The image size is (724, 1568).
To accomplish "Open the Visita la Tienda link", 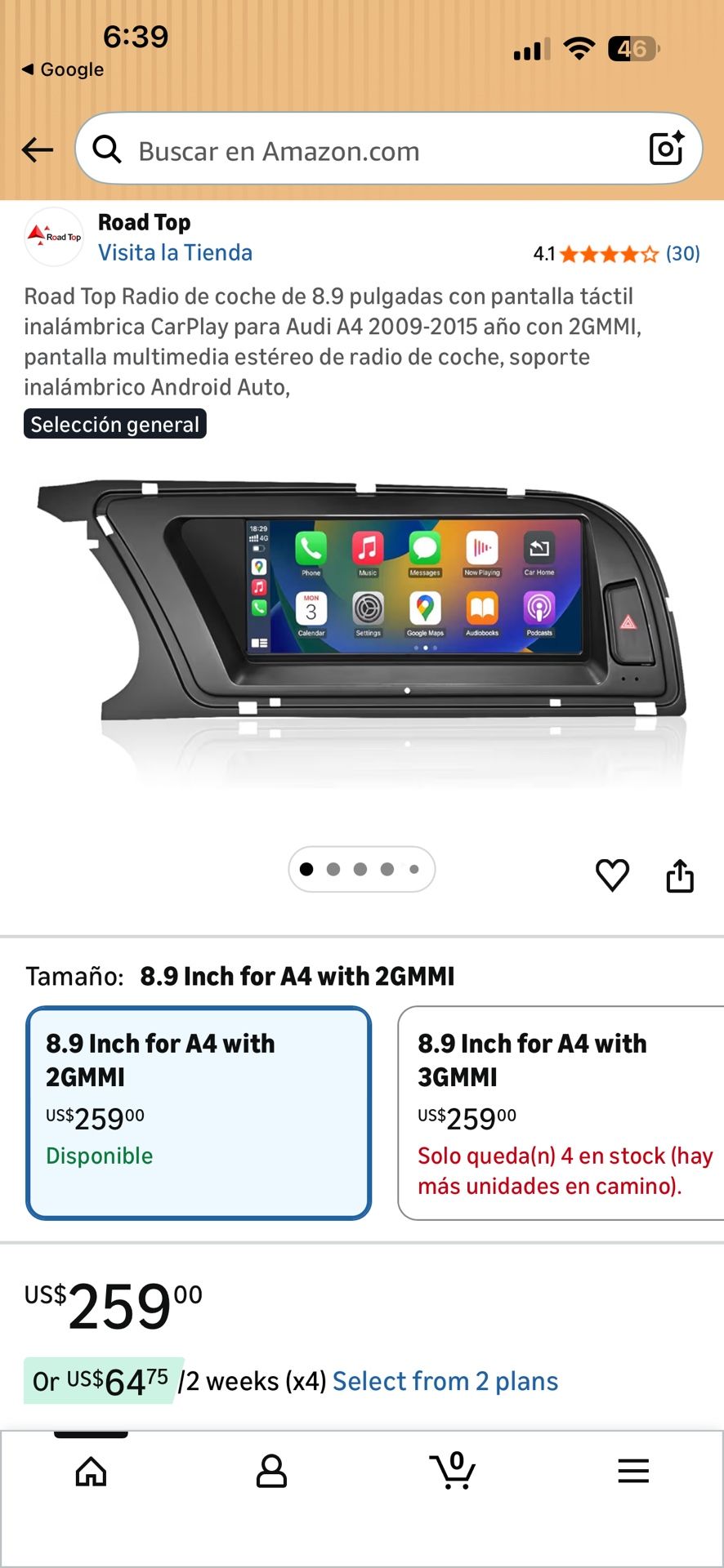I will click(x=175, y=252).
